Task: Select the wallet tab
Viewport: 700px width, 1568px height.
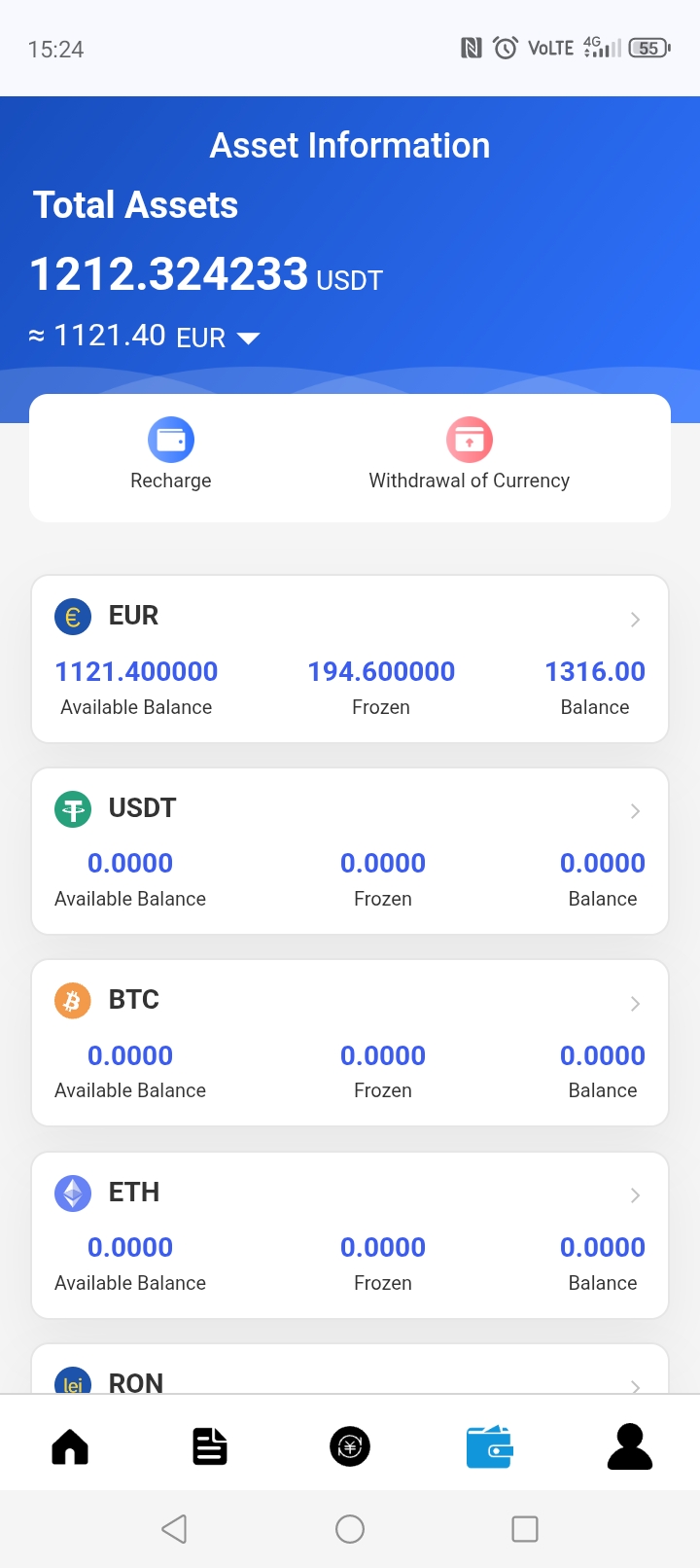Action: (490, 1446)
